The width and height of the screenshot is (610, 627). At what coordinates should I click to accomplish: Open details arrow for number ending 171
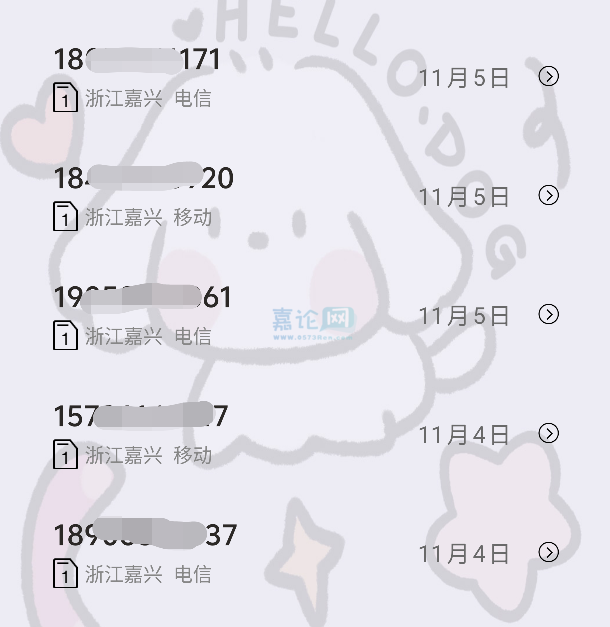point(548,76)
